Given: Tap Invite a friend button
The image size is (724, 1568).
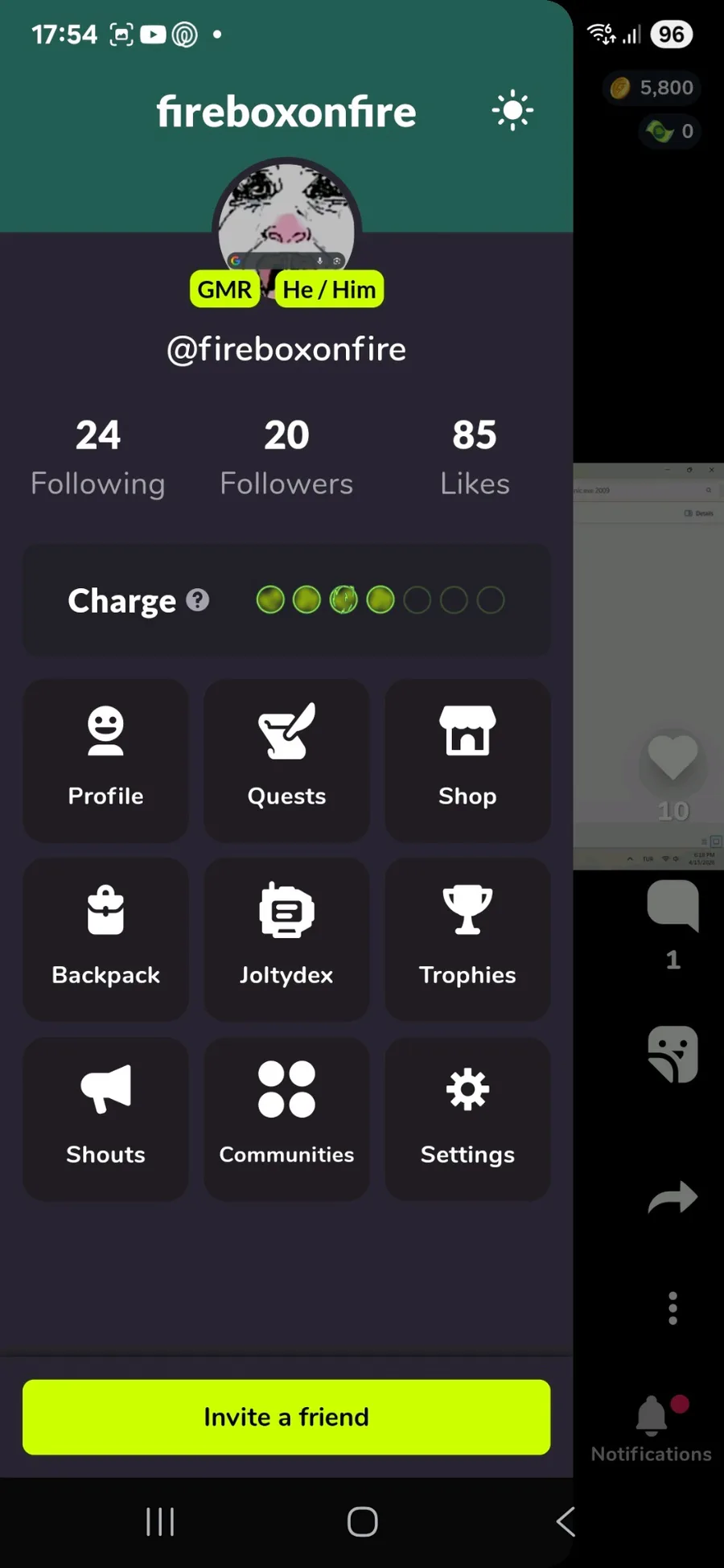Looking at the screenshot, I should click(x=286, y=1417).
